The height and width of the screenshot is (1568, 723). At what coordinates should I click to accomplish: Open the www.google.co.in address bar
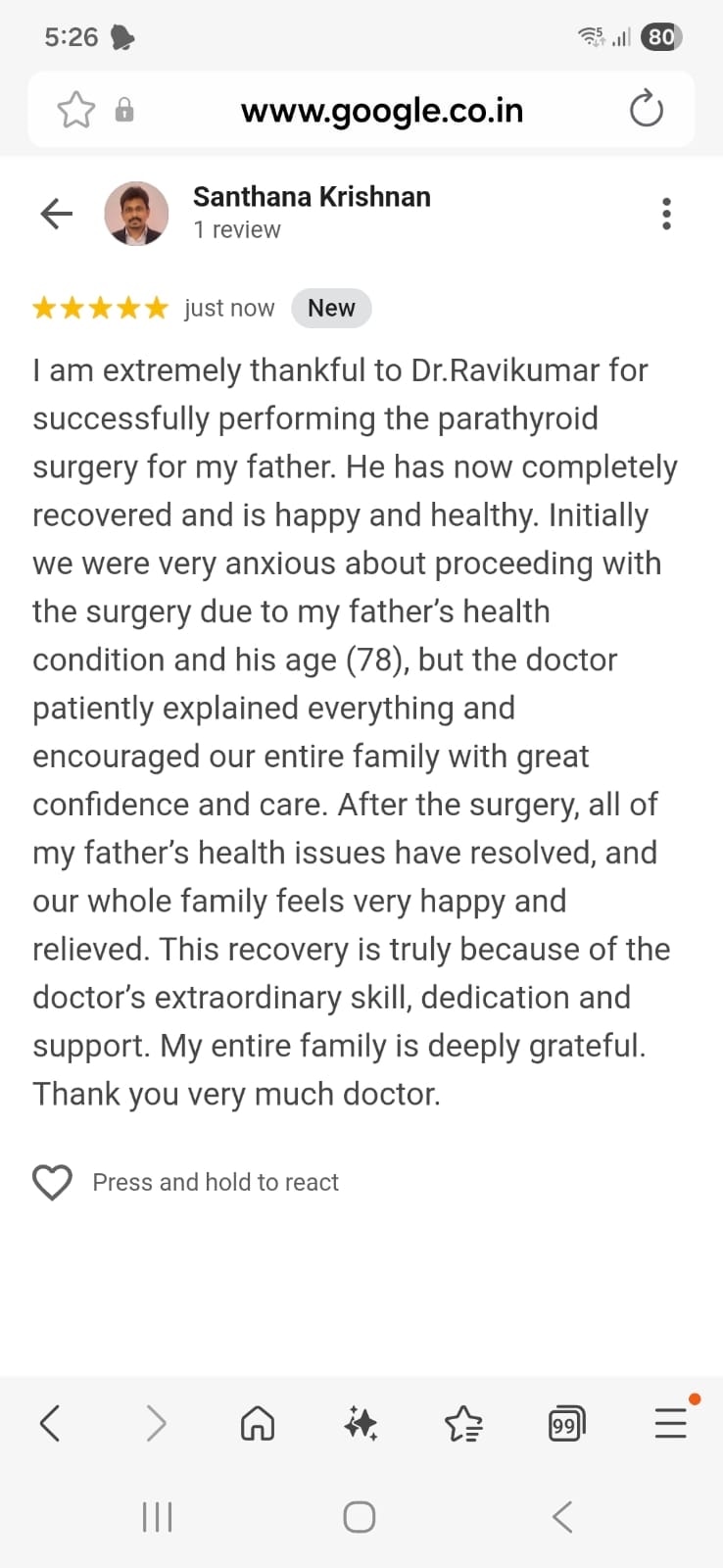(382, 111)
